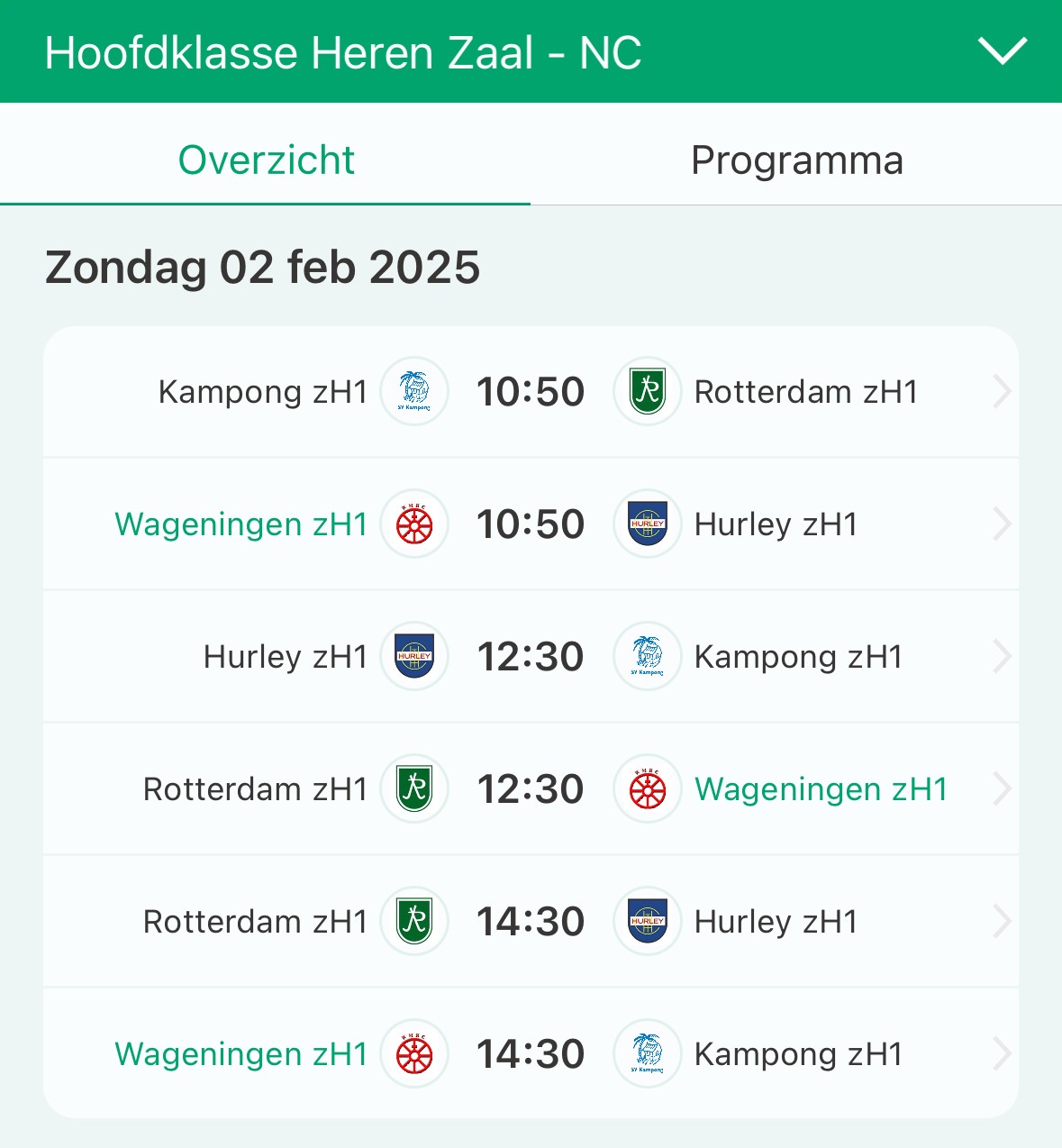Expand the Hoofdklasse Heren Zaal - NC dropdown
Image resolution: width=1062 pixels, height=1148 pixels.
click(x=1002, y=51)
